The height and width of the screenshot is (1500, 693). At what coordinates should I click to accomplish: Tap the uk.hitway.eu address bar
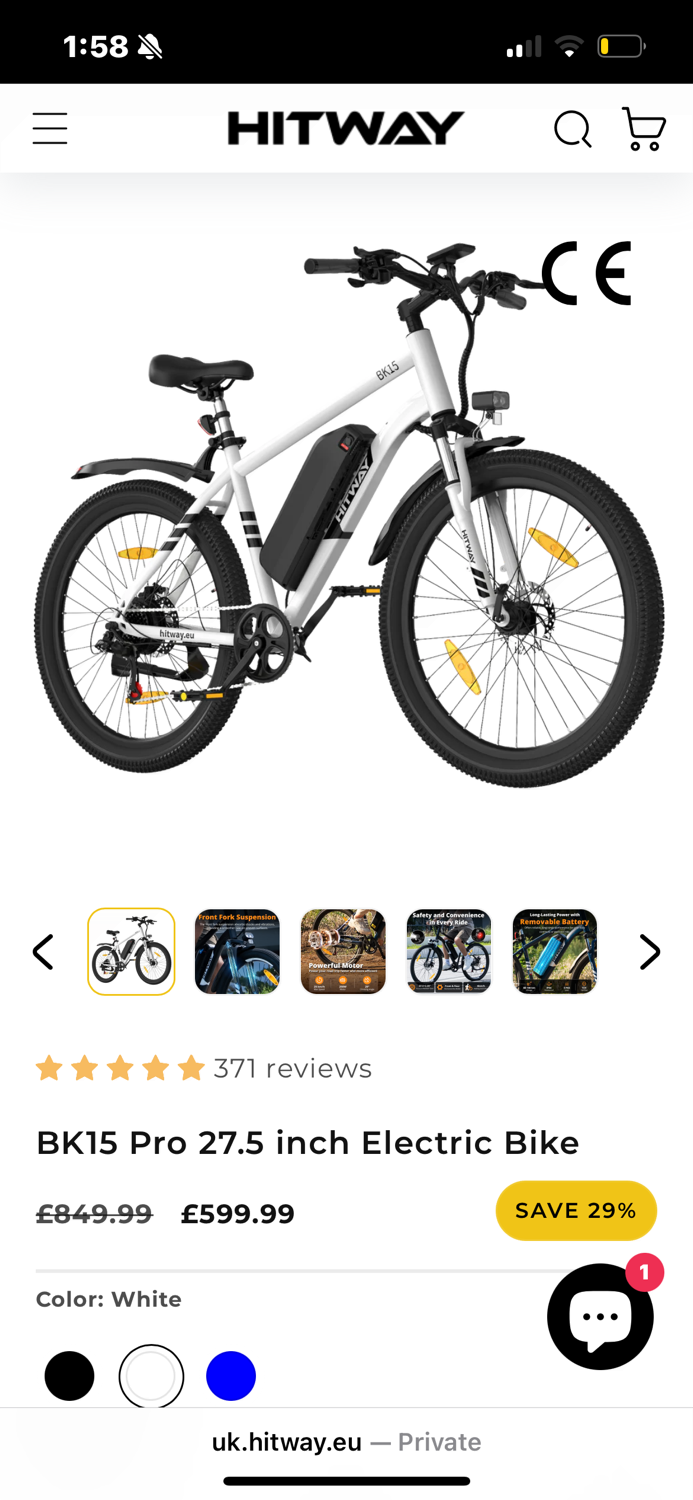click(346, 1442)
